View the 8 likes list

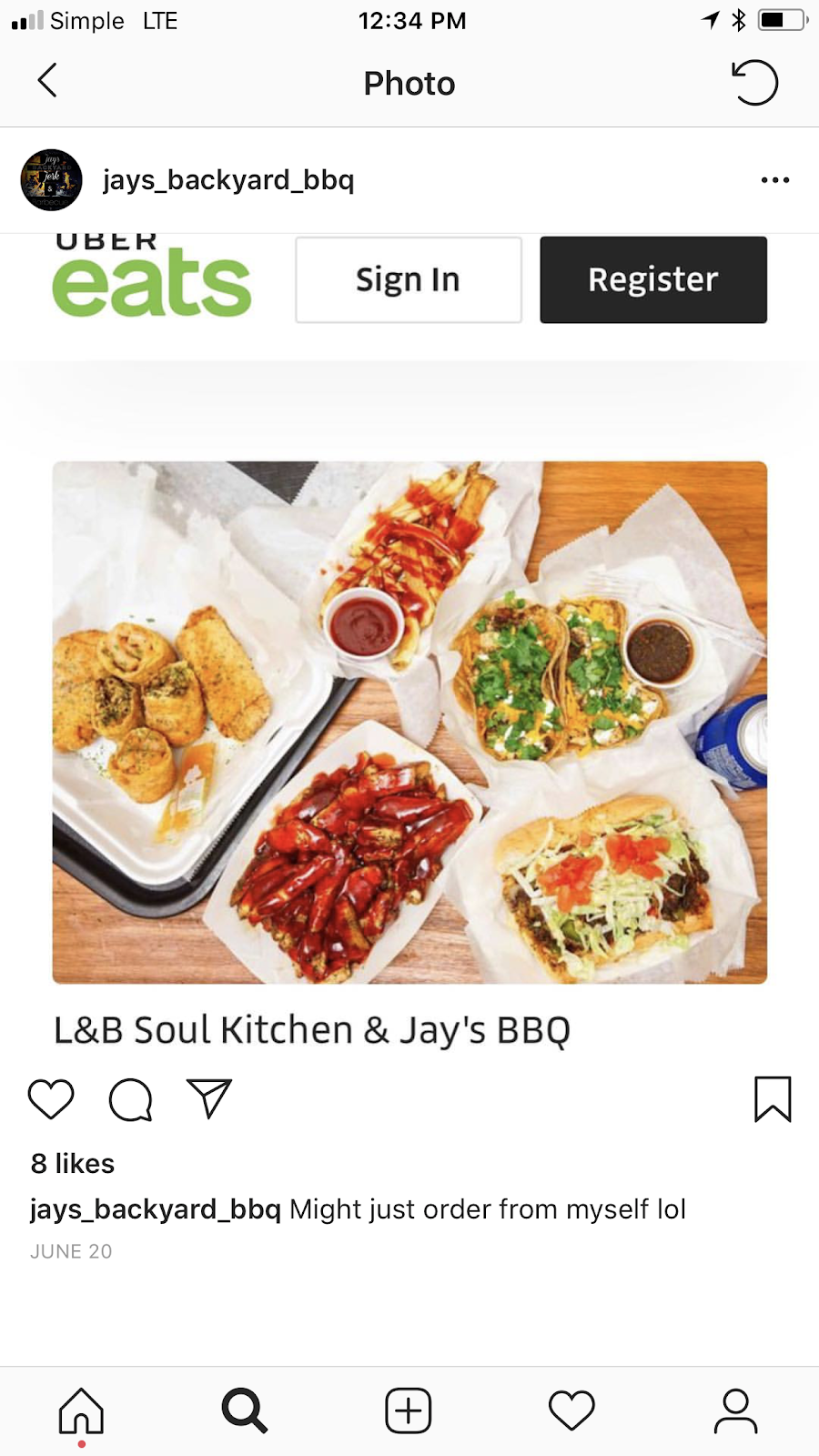(73, 1164)
